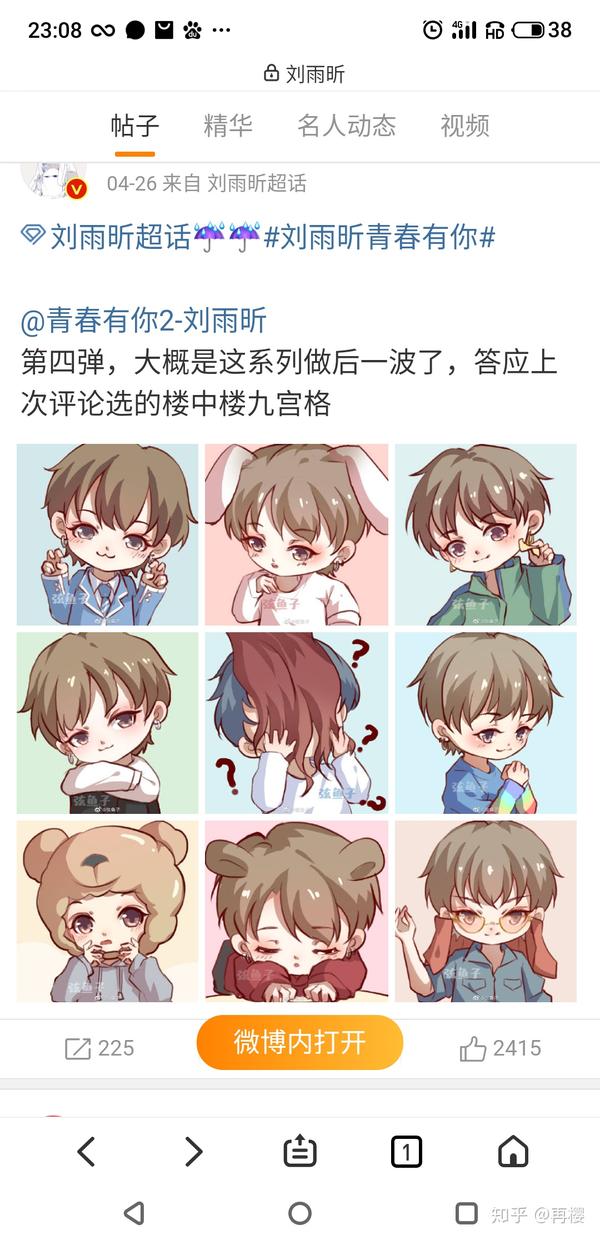Repost the post with 225 shares
Viewport: 600px width, 1240px height.
coord(99,1048)
